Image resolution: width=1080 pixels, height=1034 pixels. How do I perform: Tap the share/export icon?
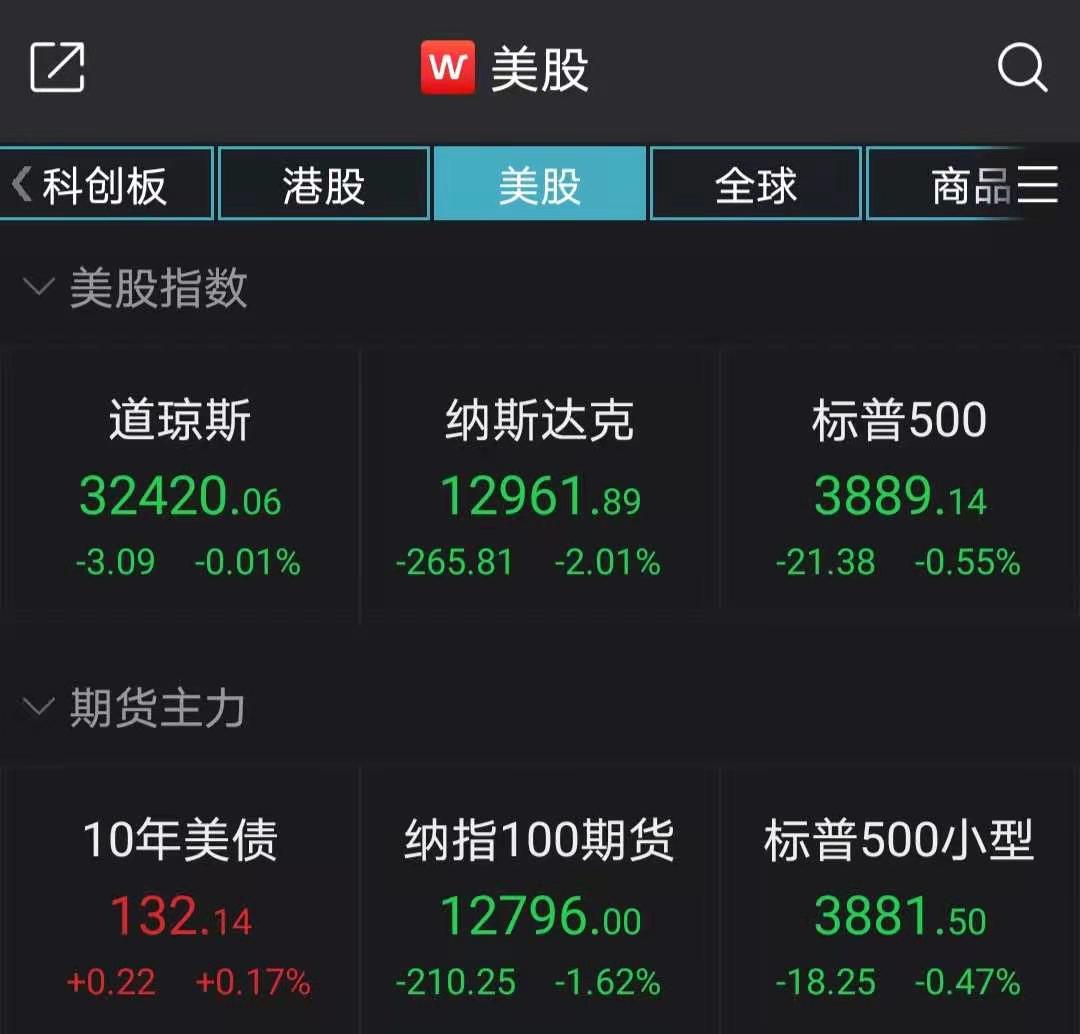point(57,68)
